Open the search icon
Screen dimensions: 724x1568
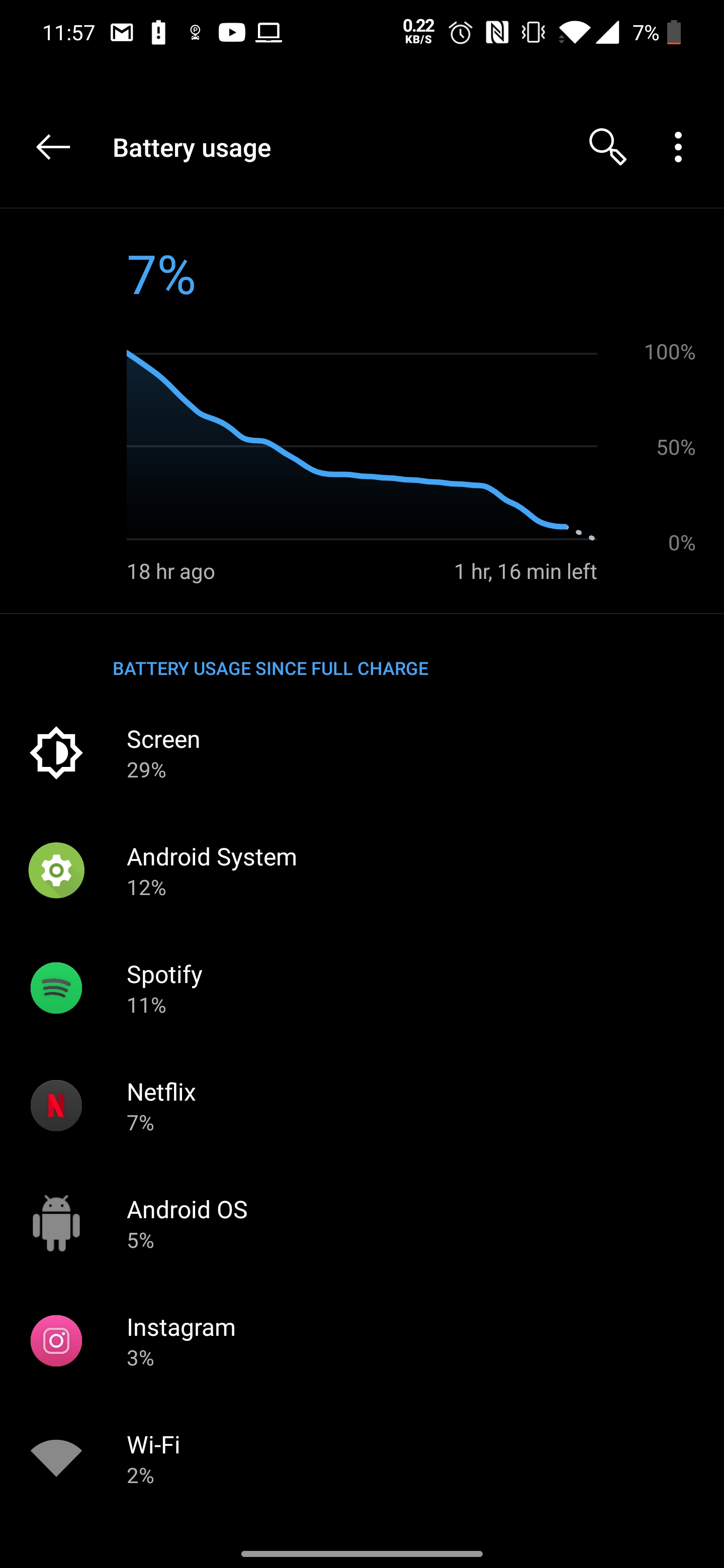point(607,147)
